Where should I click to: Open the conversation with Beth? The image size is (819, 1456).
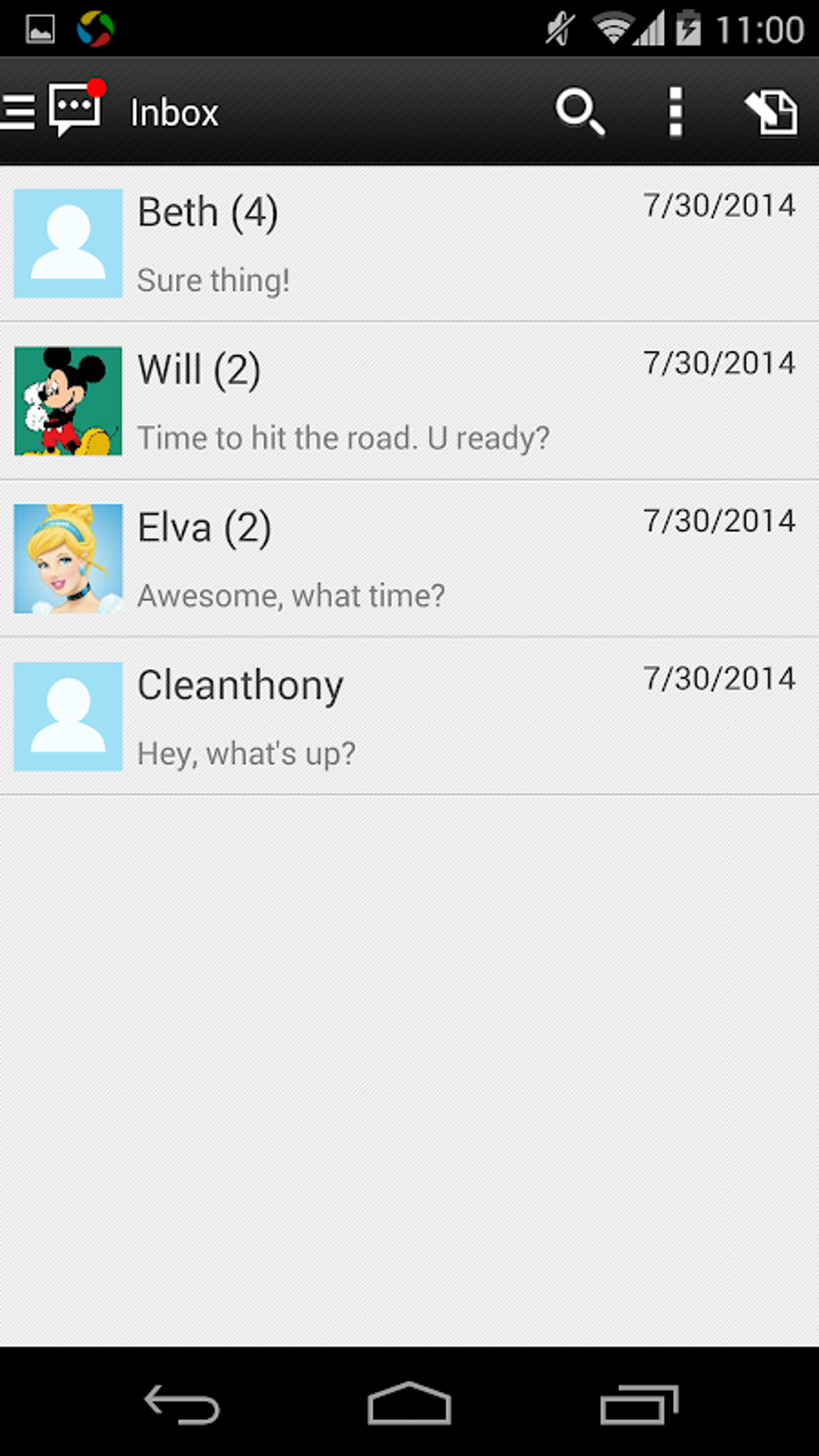point(409,243)
